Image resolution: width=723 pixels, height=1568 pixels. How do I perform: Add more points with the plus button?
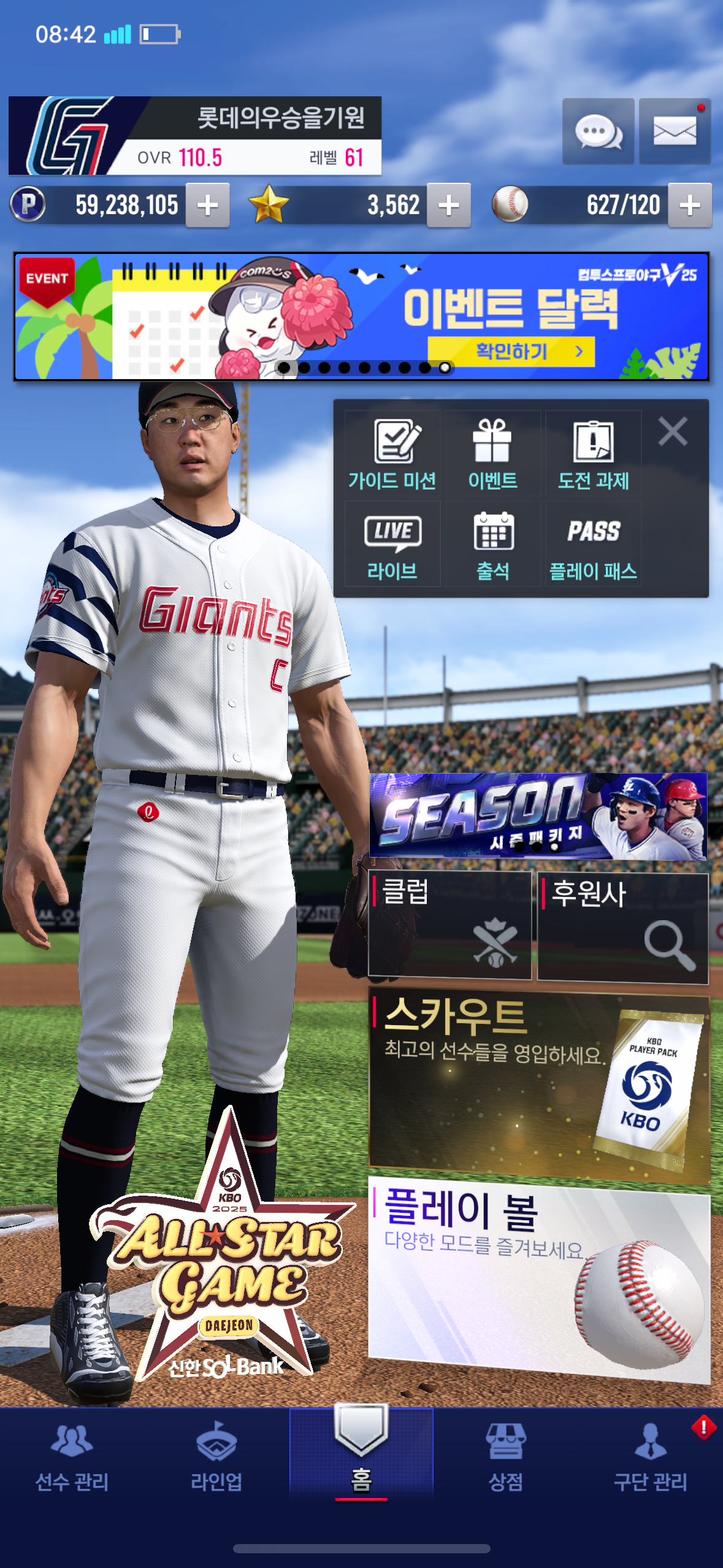tap(208, 206)
